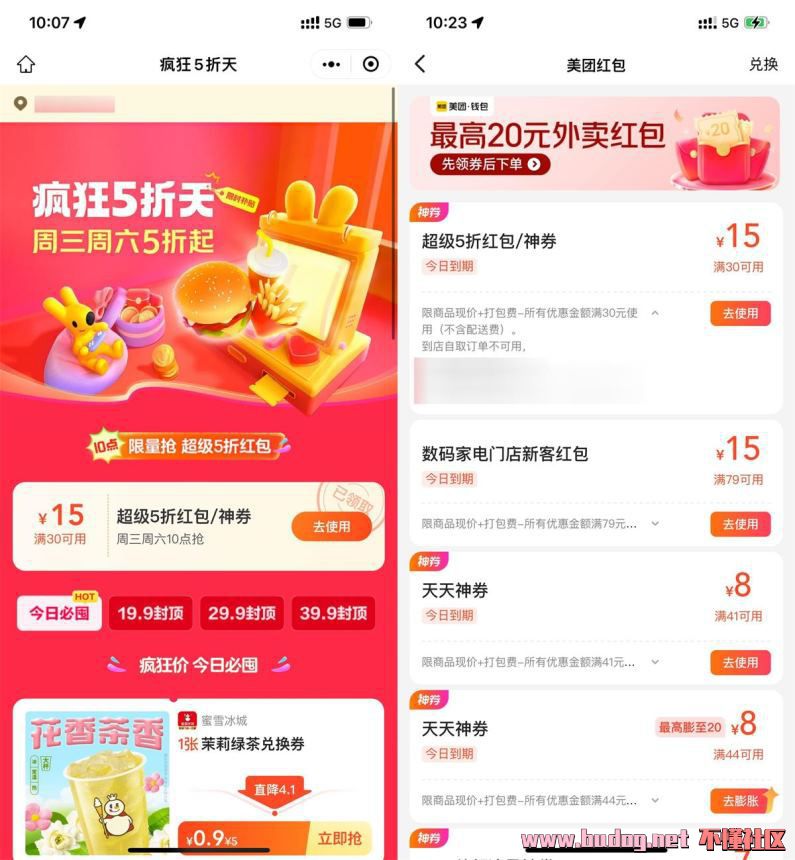Screen dimensions: 795x860
Task: Switch to the 39.9封顶 tab
Action: tap(333, 612)
